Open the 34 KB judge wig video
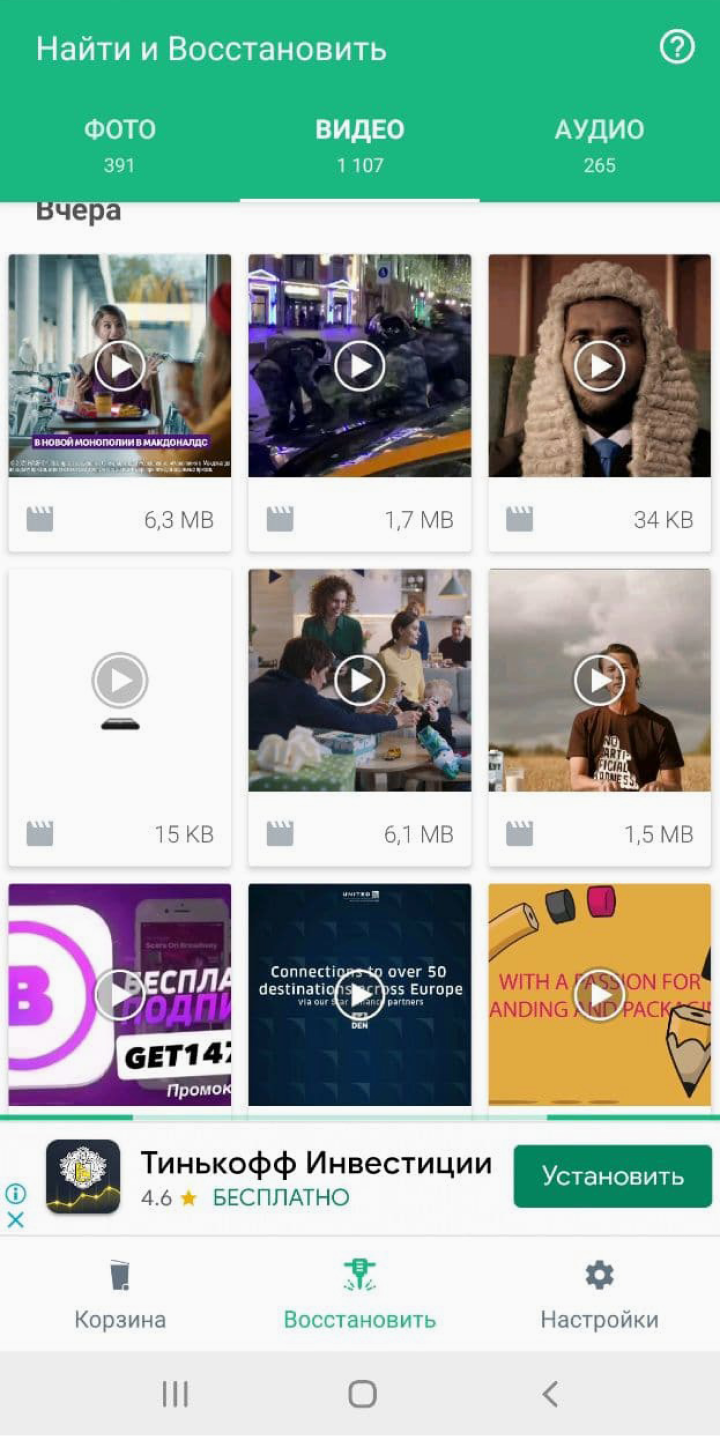720x1436 pixels. (600, 366)
